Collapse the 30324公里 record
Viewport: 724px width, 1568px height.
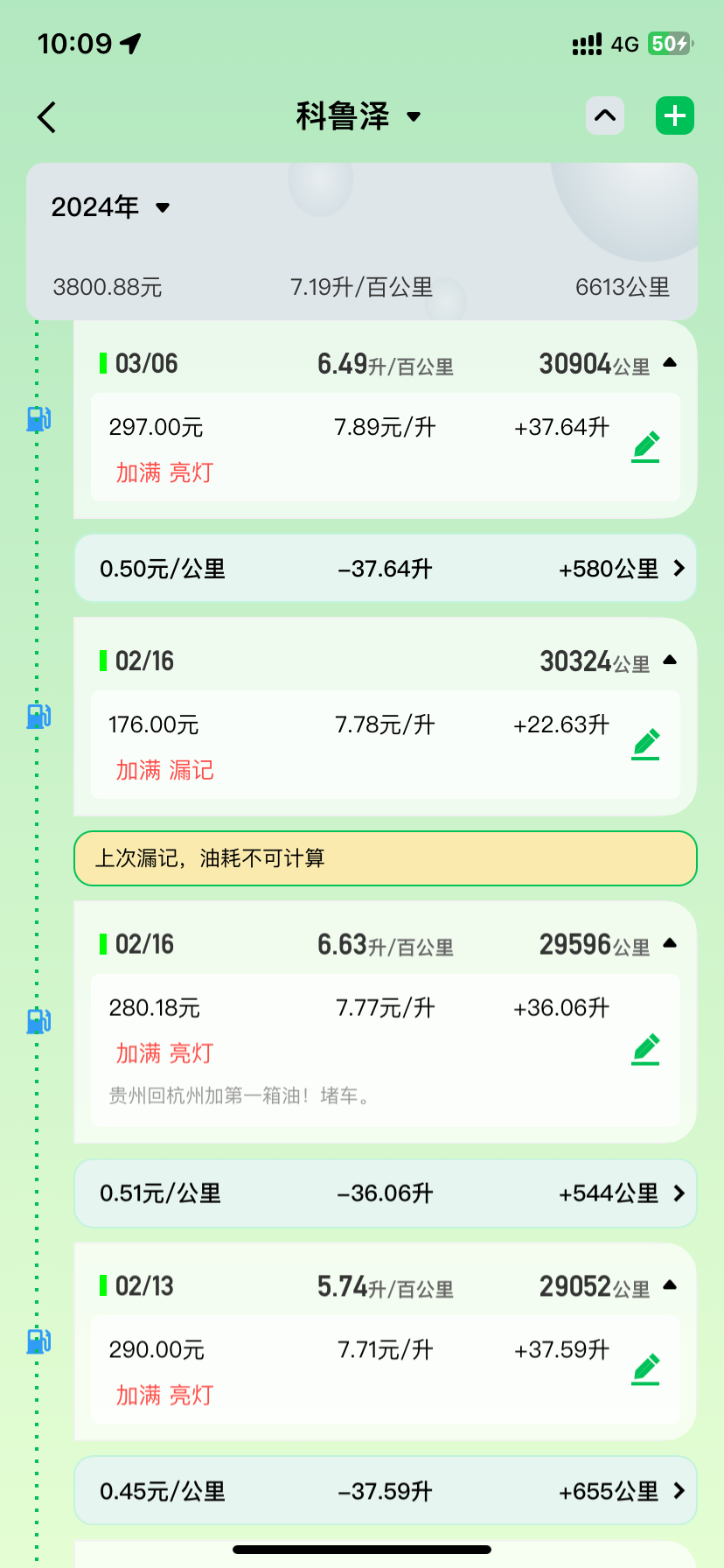point(670,661)
